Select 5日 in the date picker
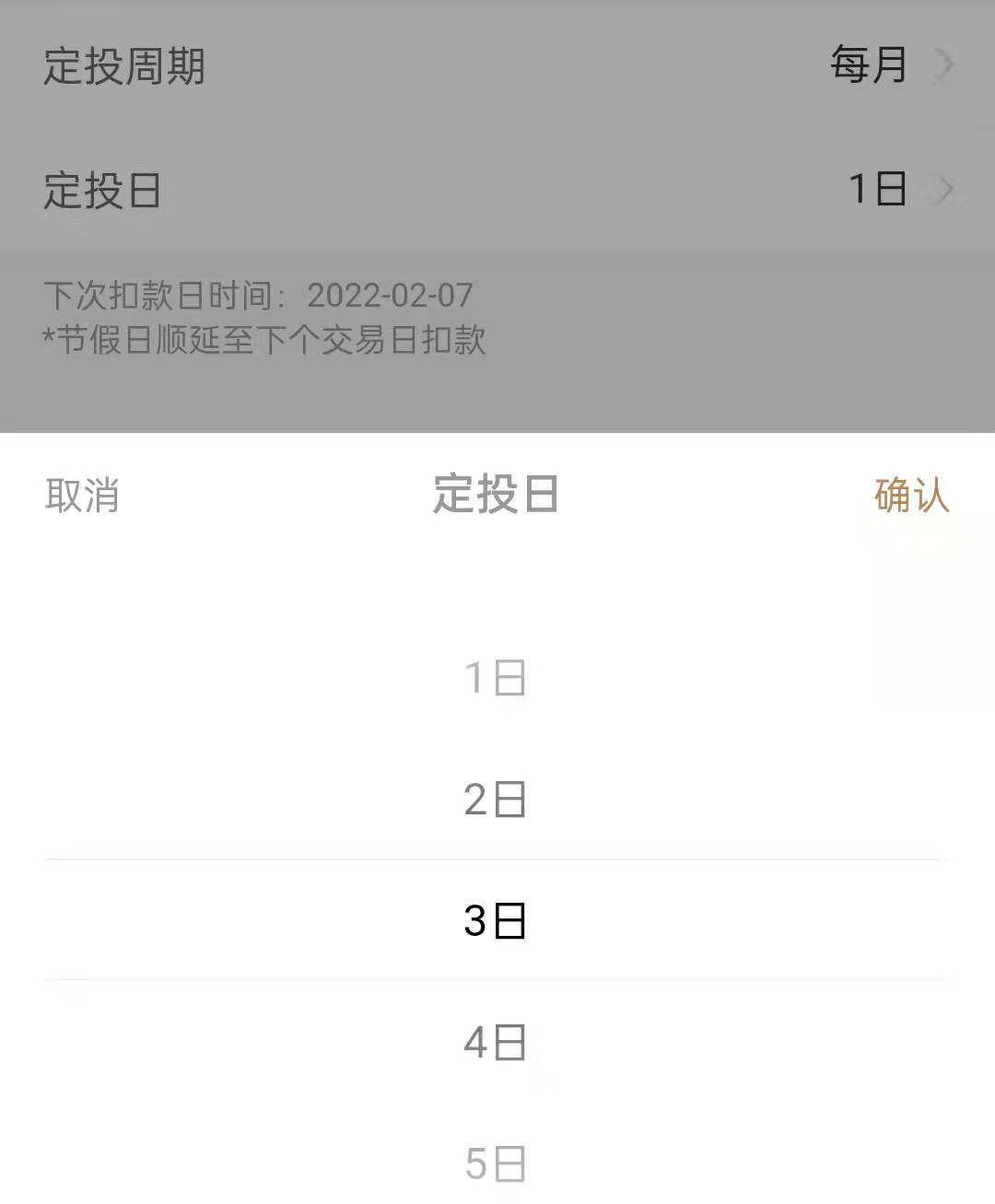The image size is (995, 1204). pos(496,1163)
